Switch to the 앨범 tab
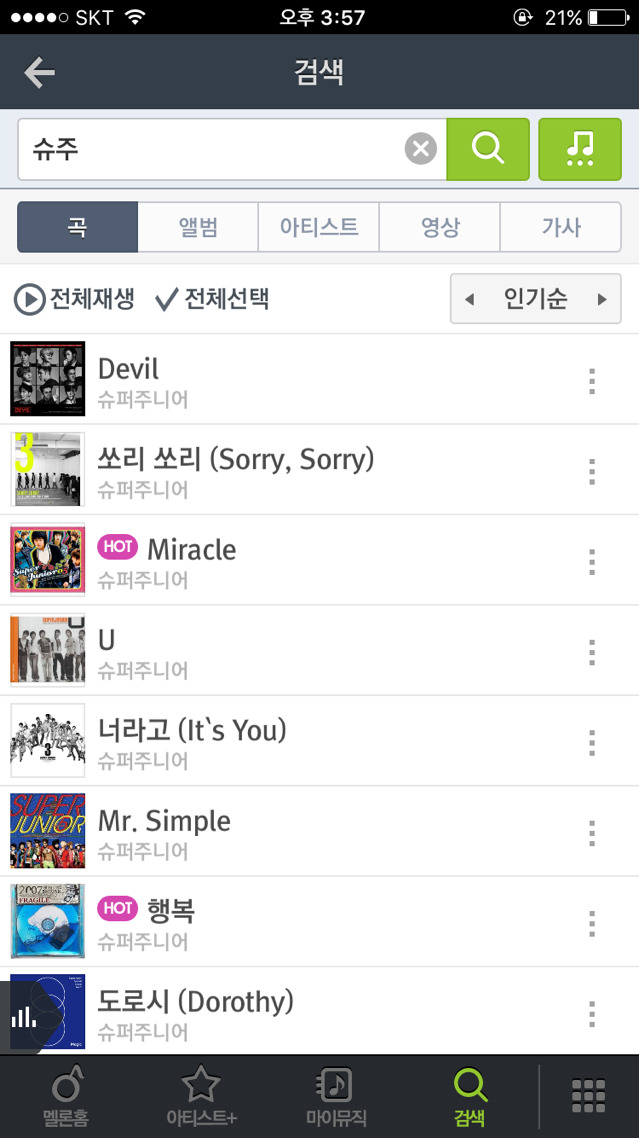 198,227
